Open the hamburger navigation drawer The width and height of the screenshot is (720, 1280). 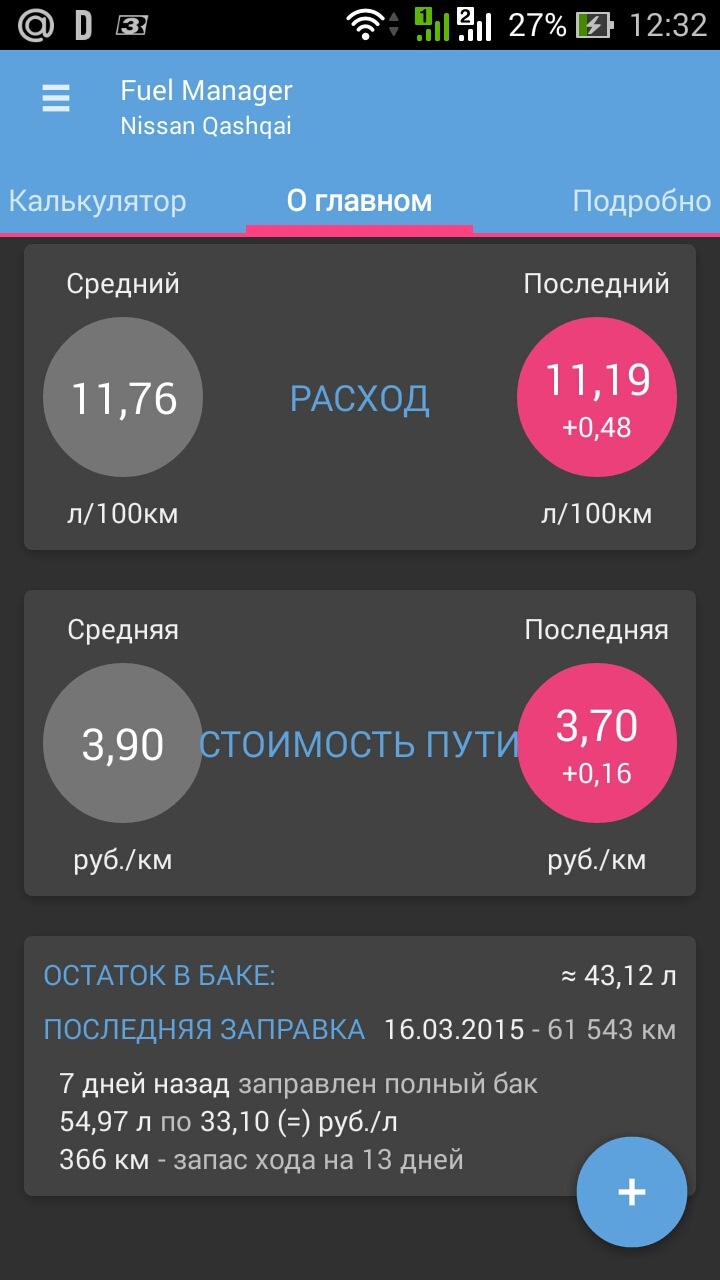click(x=56, y=98)
